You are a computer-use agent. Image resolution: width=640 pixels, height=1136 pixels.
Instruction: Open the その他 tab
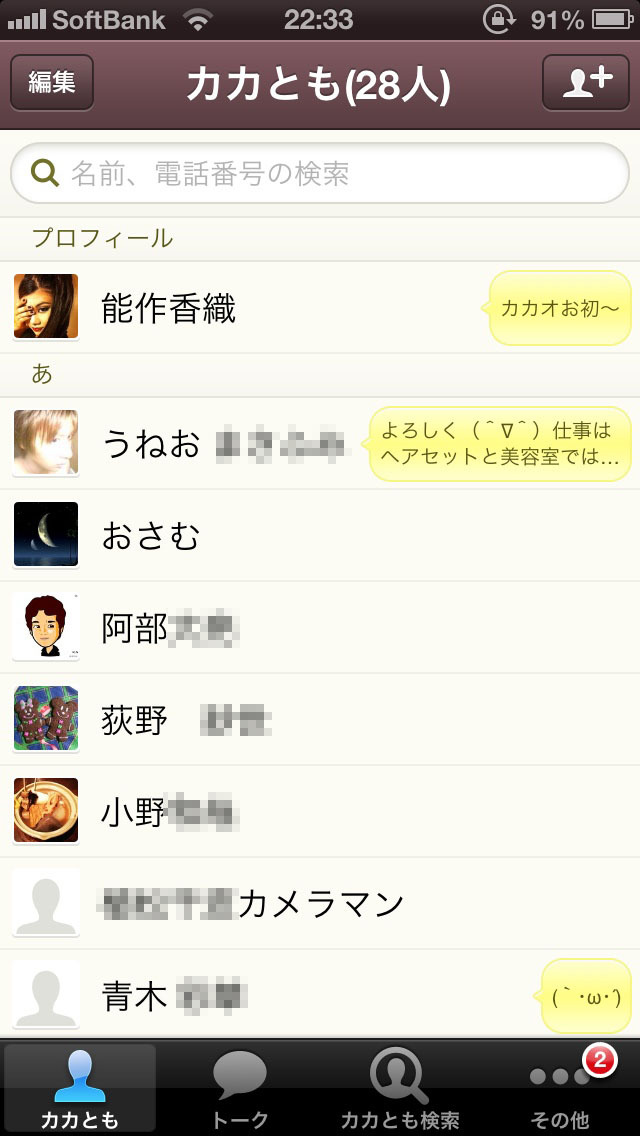click(560, 1088)
